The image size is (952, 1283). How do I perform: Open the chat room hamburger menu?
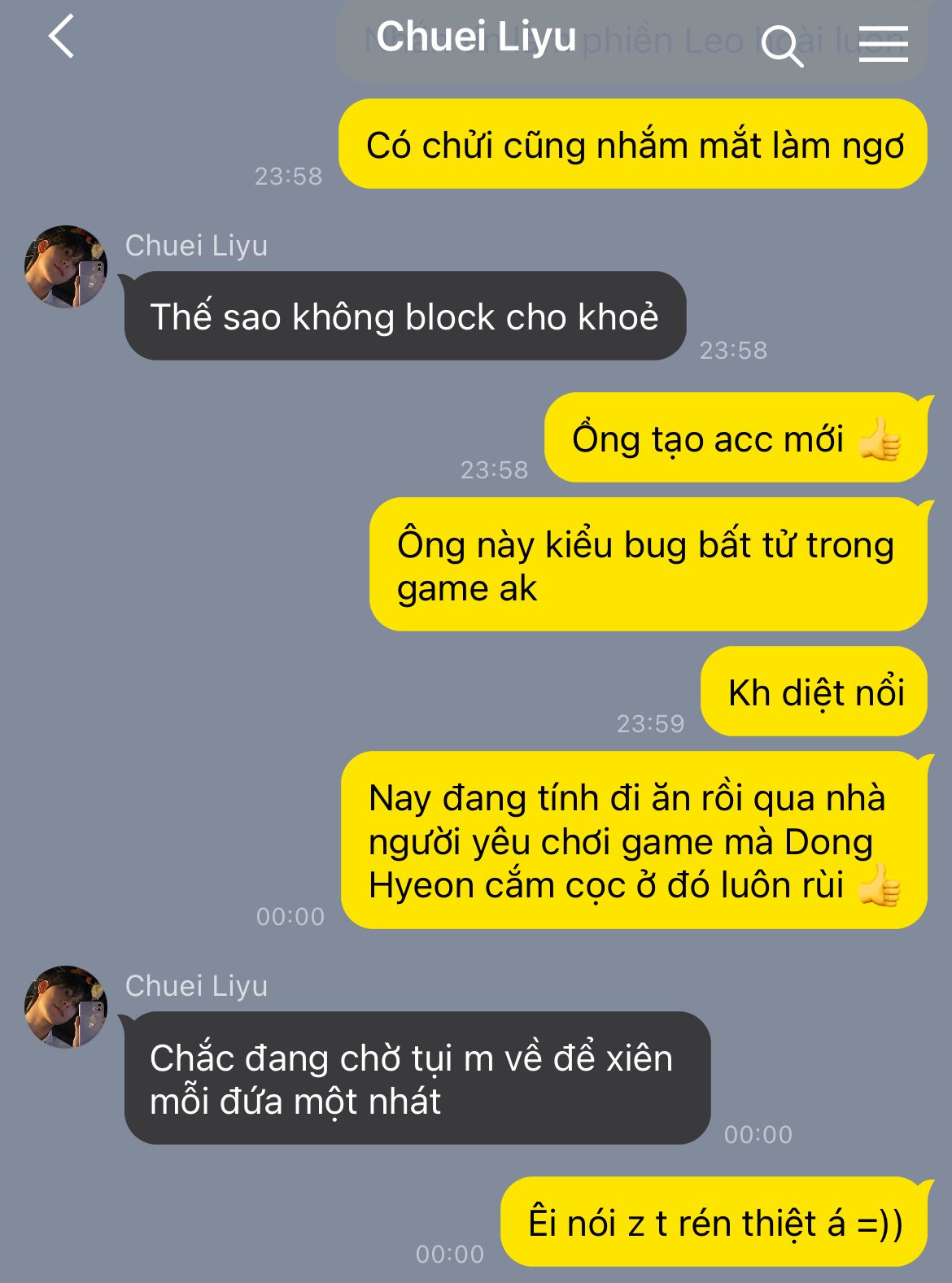coord(882,42)
